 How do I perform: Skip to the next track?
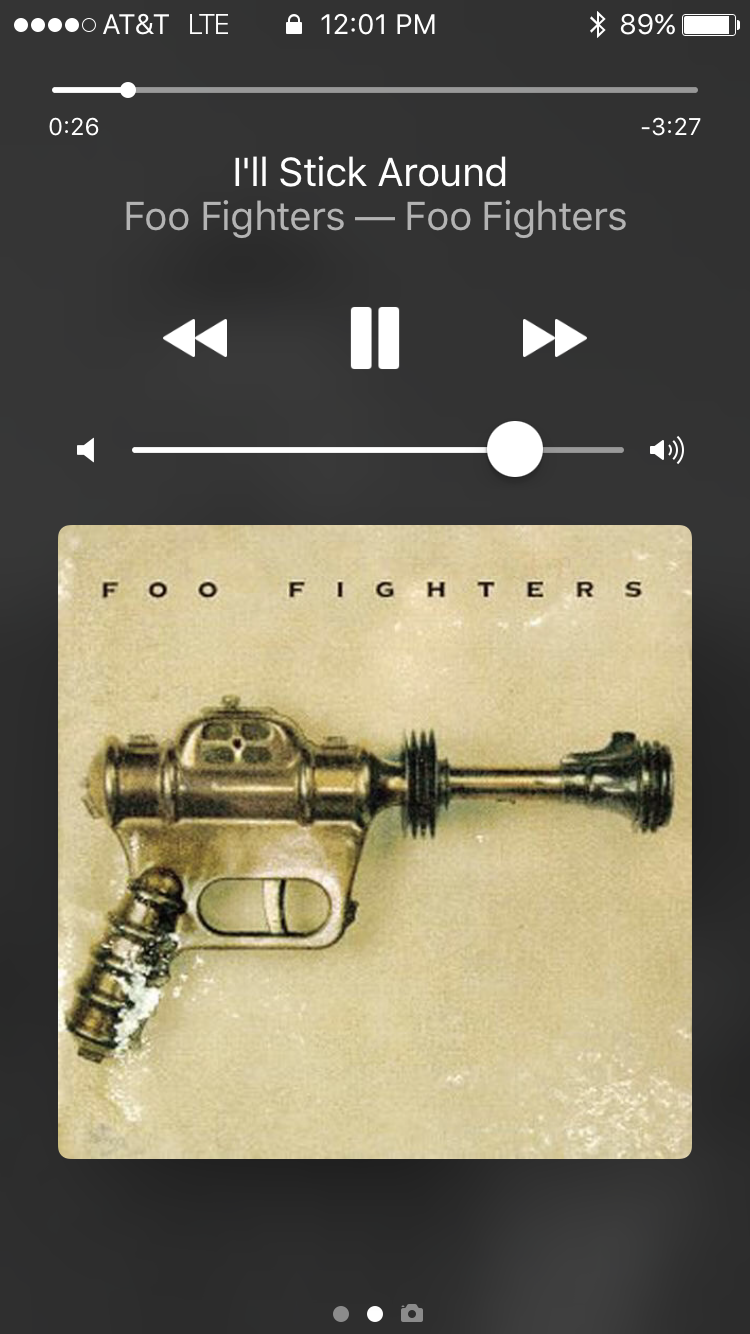click(x=554, y=338)
